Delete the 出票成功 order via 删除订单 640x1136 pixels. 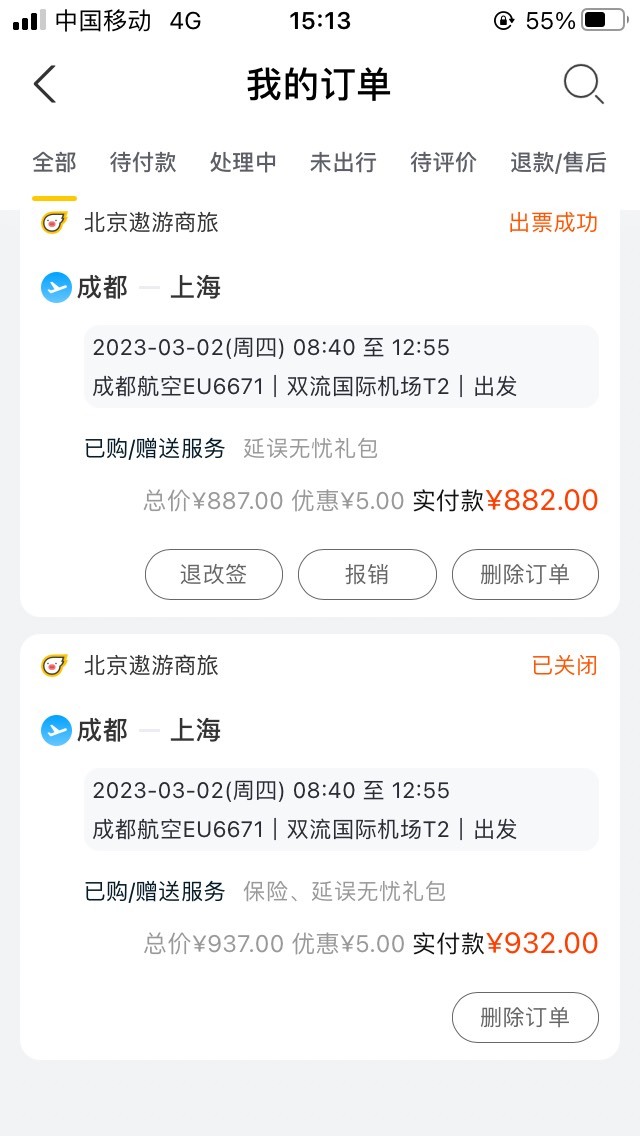point(525,575)
